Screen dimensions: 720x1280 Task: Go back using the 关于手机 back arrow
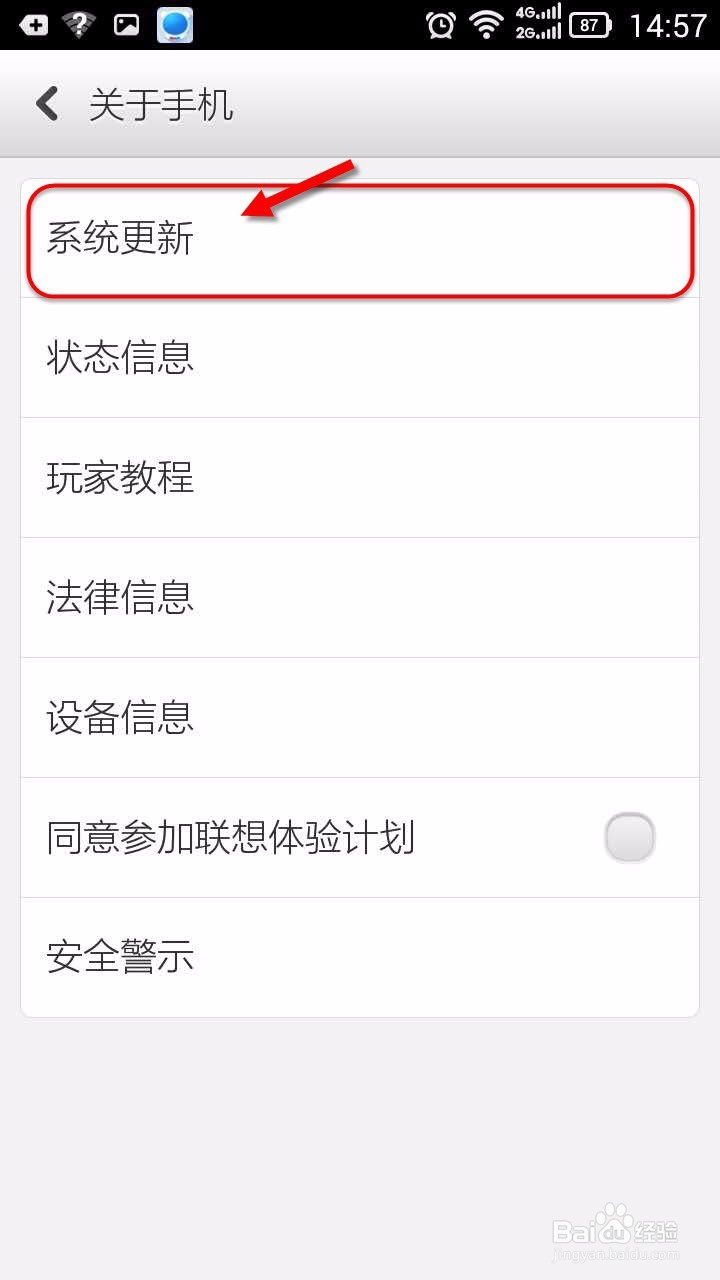(46, 102)
